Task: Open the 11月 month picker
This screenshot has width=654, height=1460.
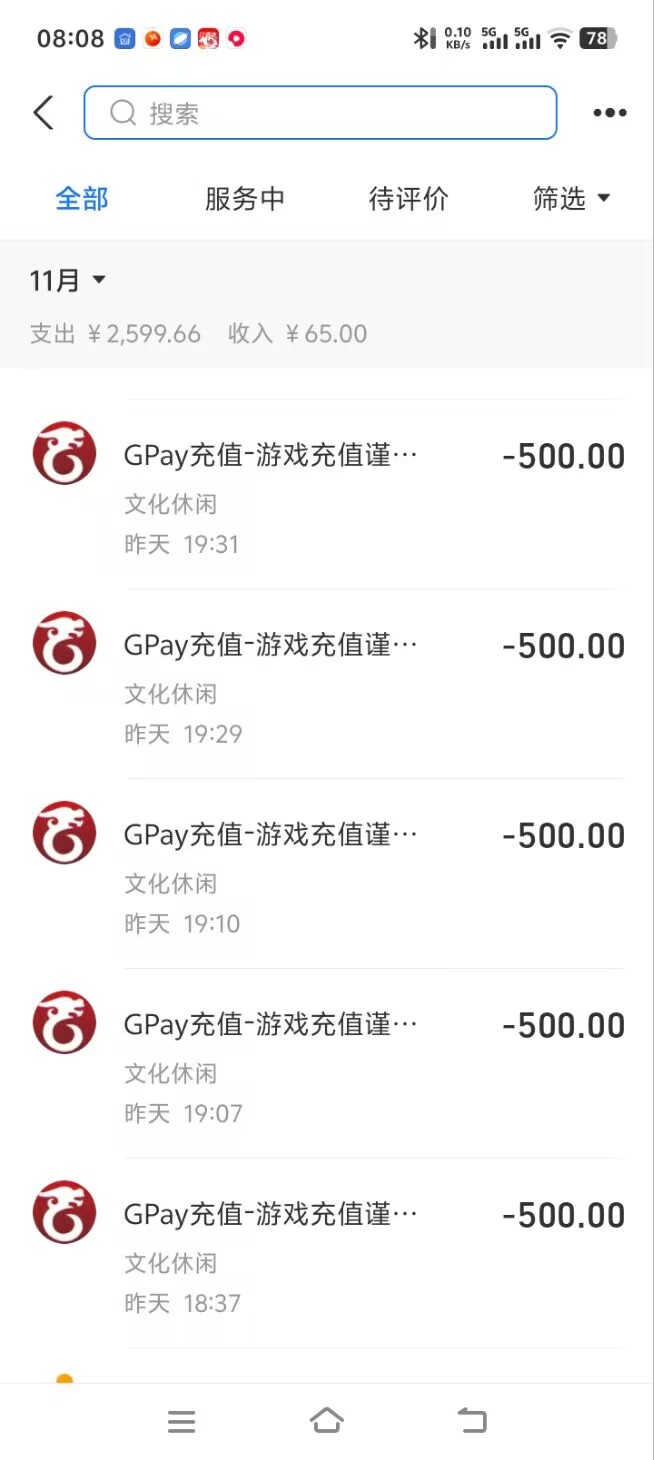Action: pos(67,281)
